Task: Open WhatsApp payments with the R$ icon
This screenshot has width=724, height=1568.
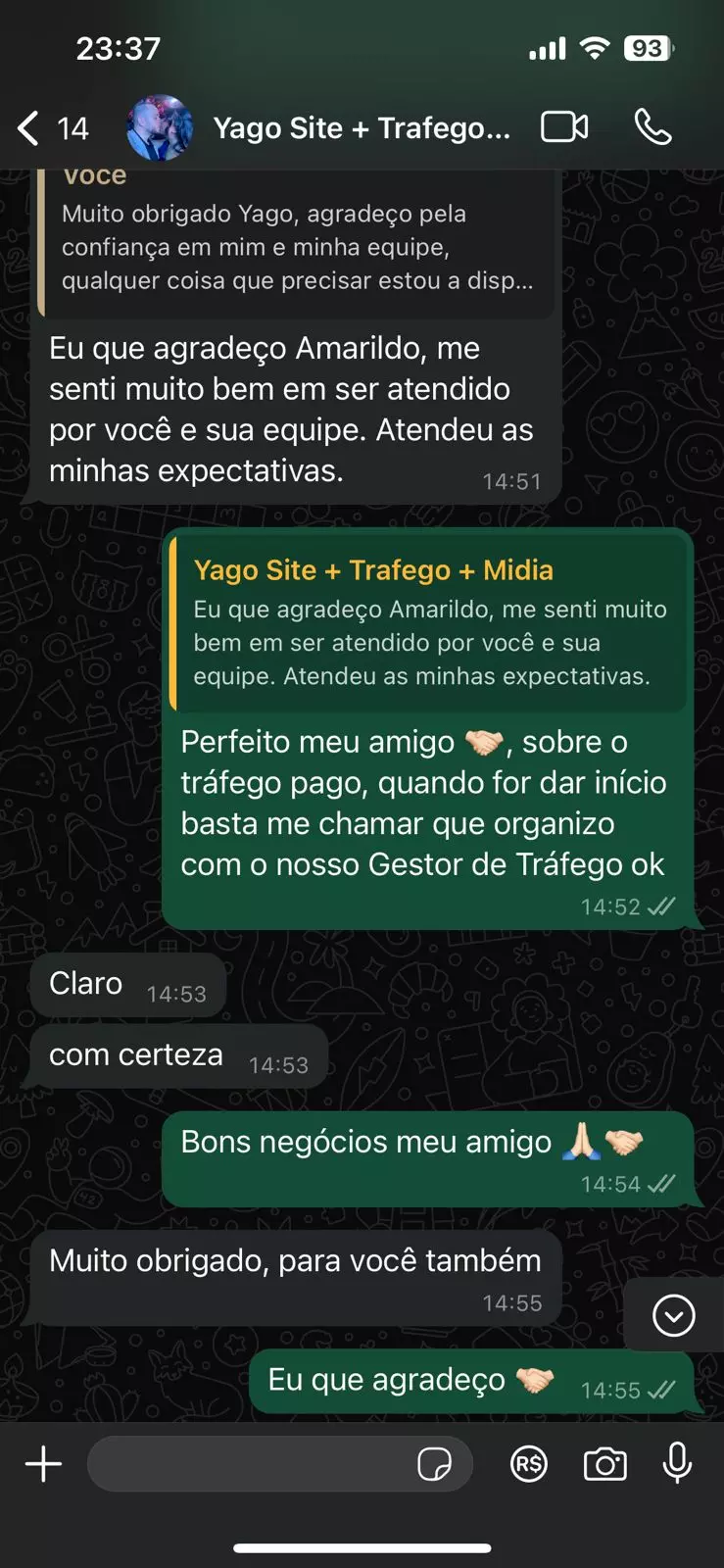Action: [x=530, y=1464]
